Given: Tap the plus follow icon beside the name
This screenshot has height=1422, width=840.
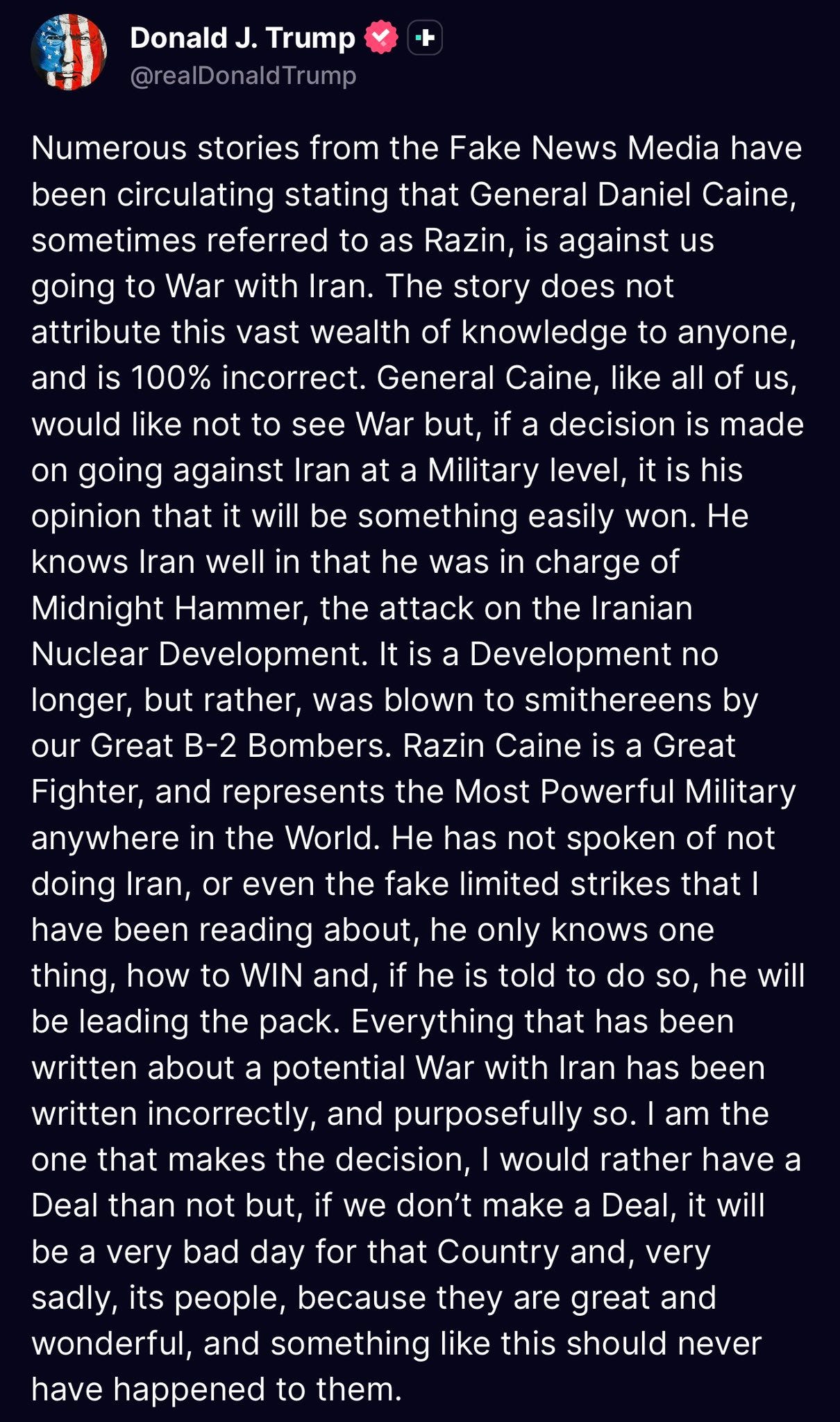Looking at the screenshot, I should (x=424, y=37).
